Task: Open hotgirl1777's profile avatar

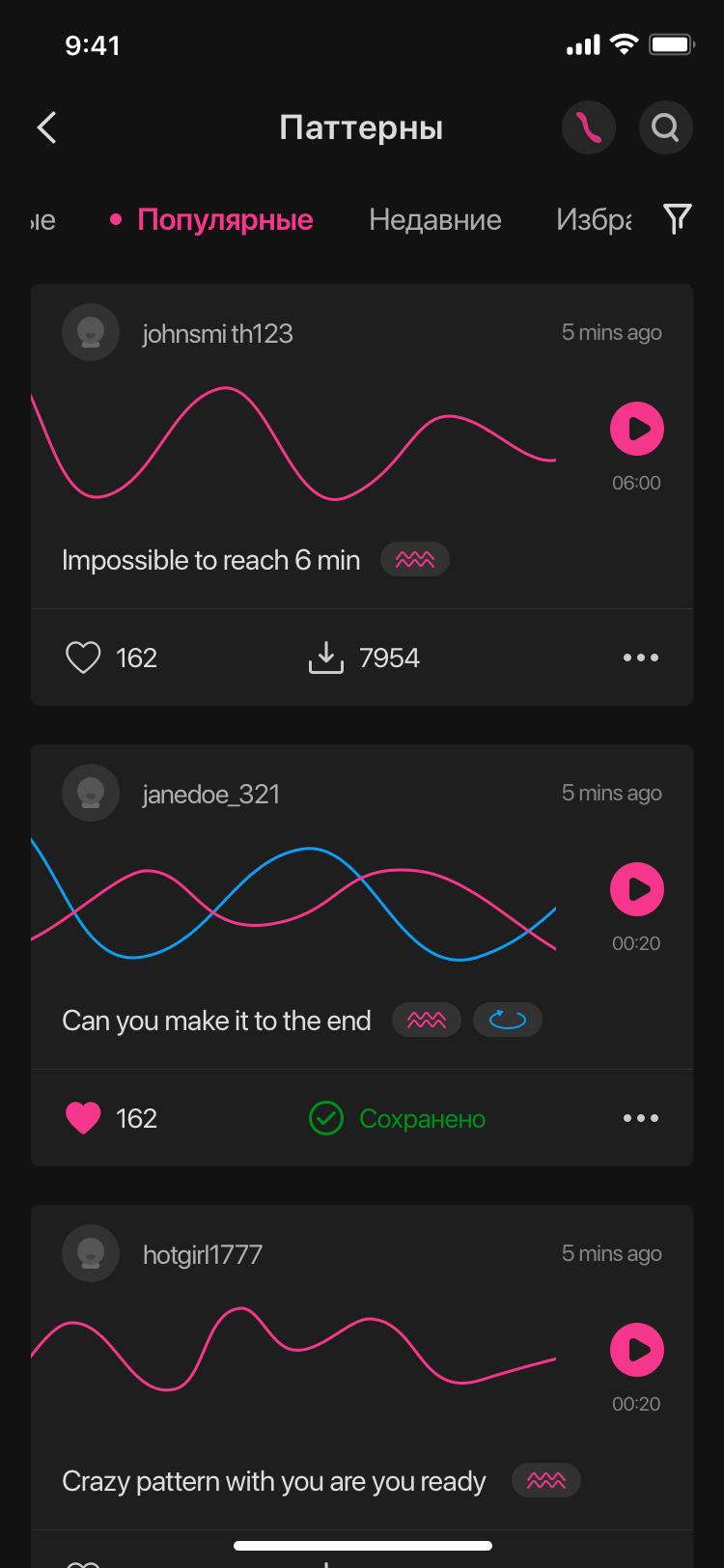Action: (x=91, y=1253)
